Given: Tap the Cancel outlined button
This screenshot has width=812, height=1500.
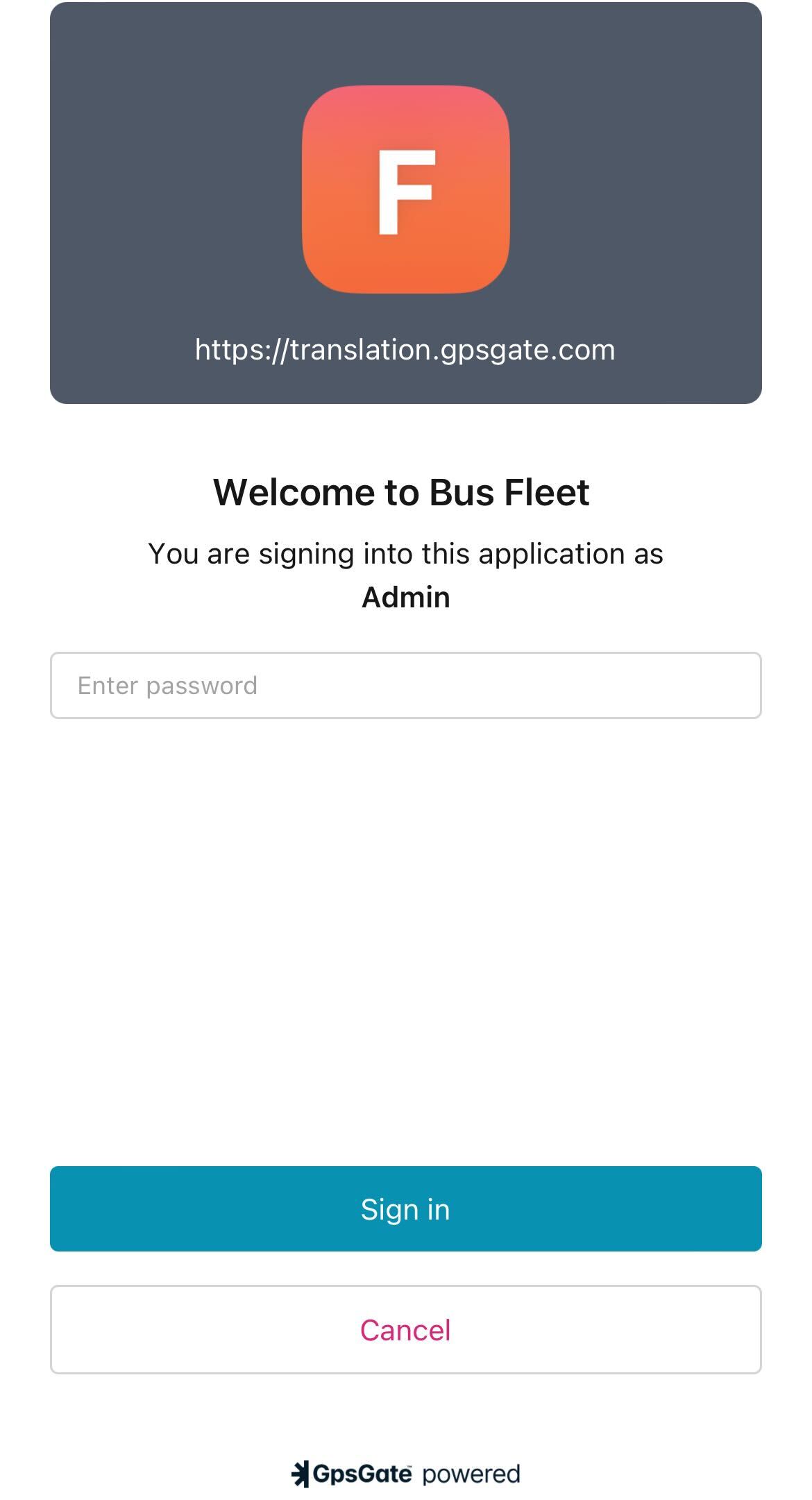Looking at the screenshot, I should 406,1331.
